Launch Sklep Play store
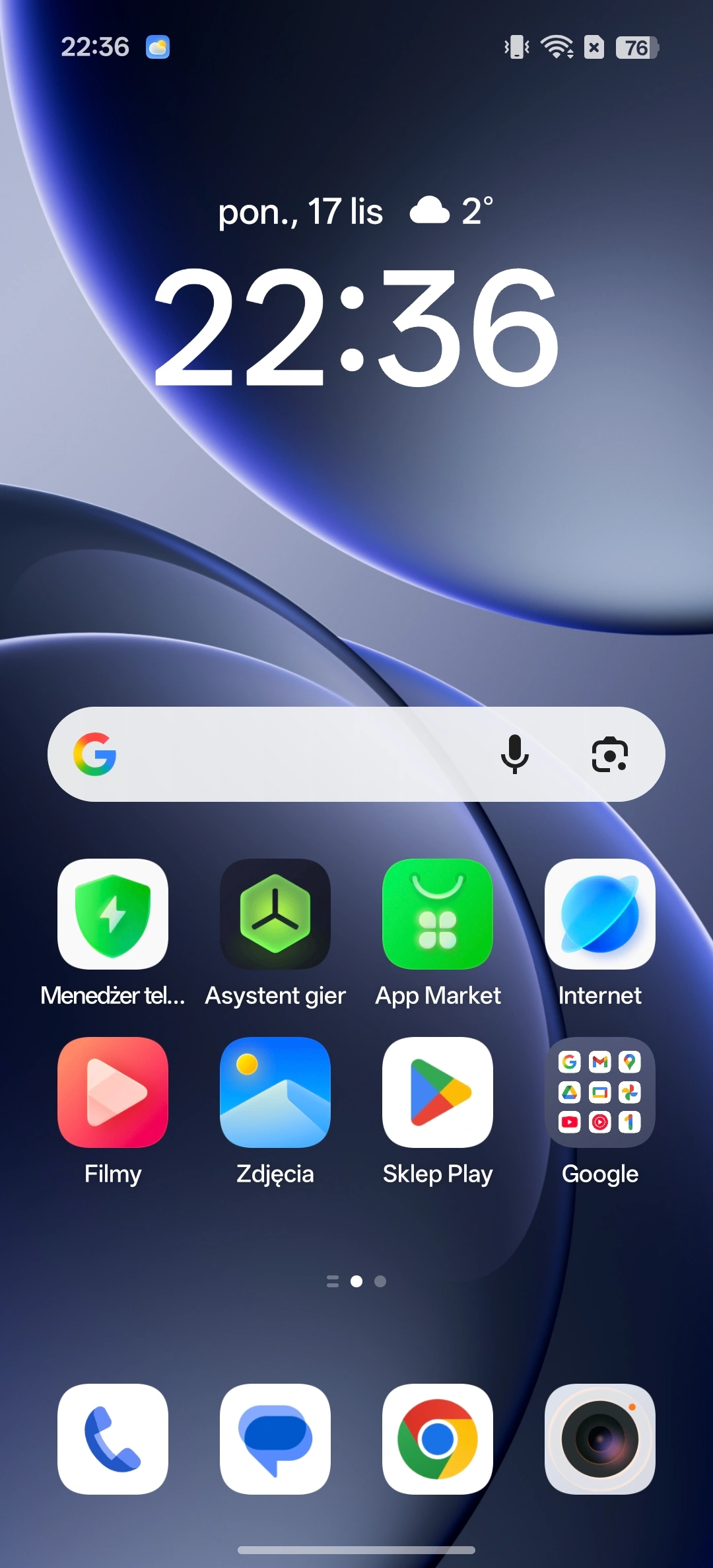 (438, 1092)
